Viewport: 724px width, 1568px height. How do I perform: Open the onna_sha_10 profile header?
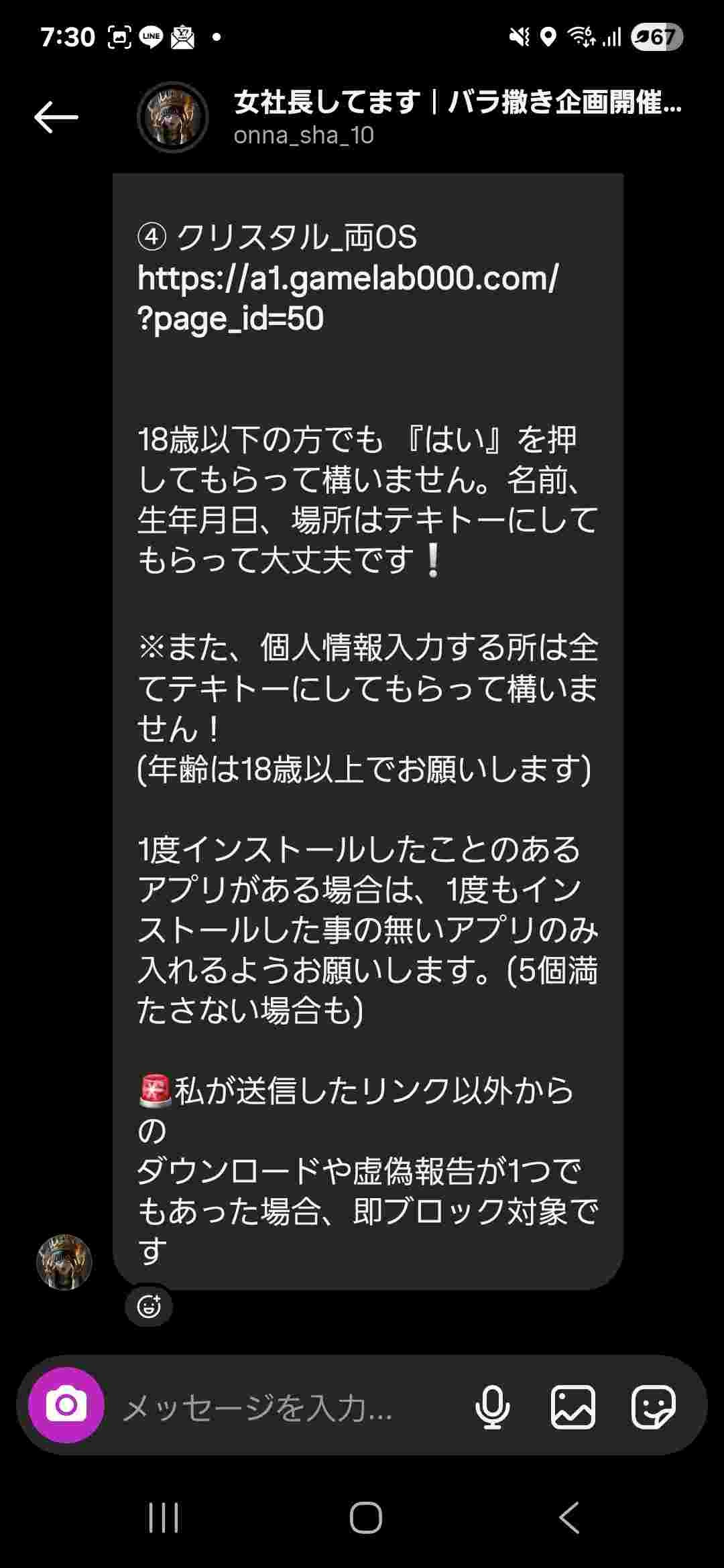[x=410, y=117]
